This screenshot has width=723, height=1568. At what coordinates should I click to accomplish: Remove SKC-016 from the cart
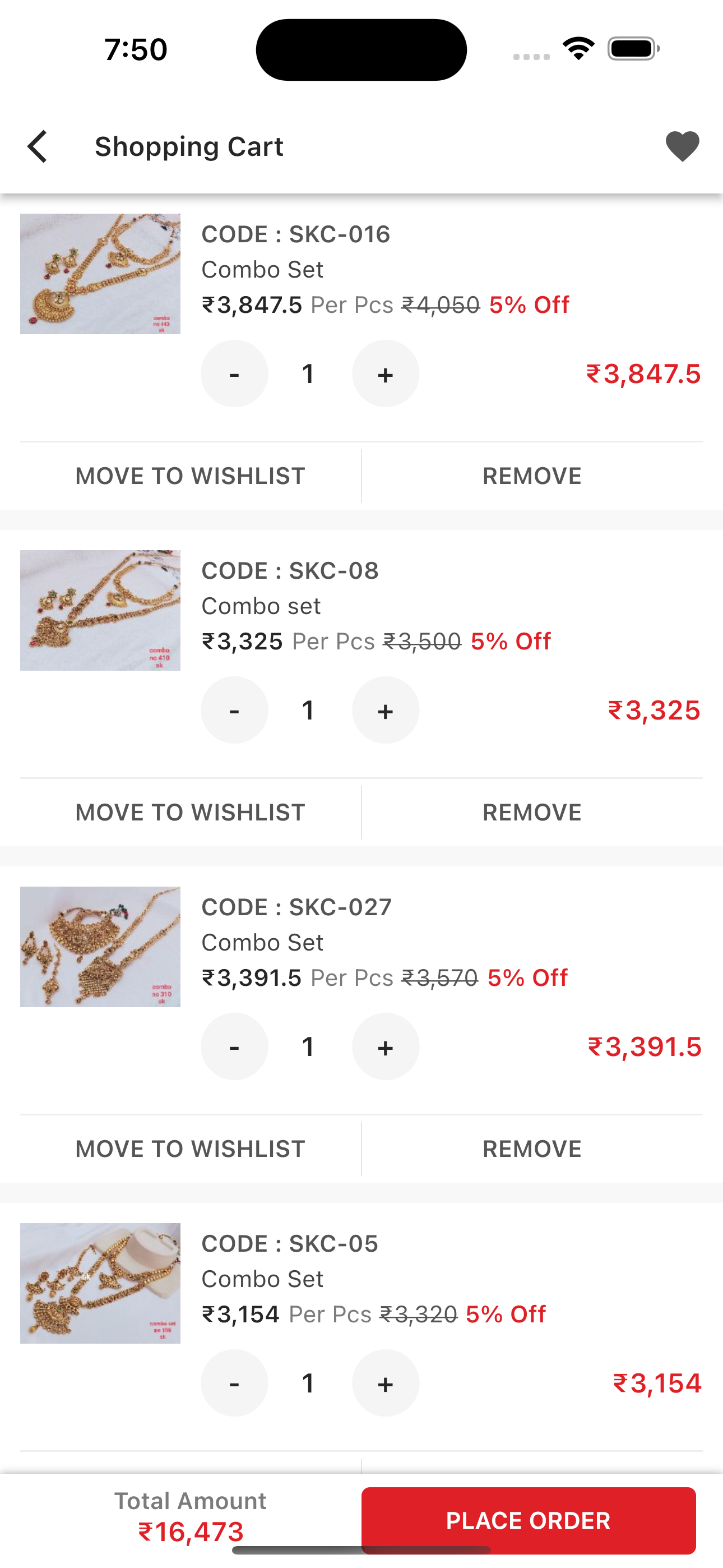tap(532, 476)
